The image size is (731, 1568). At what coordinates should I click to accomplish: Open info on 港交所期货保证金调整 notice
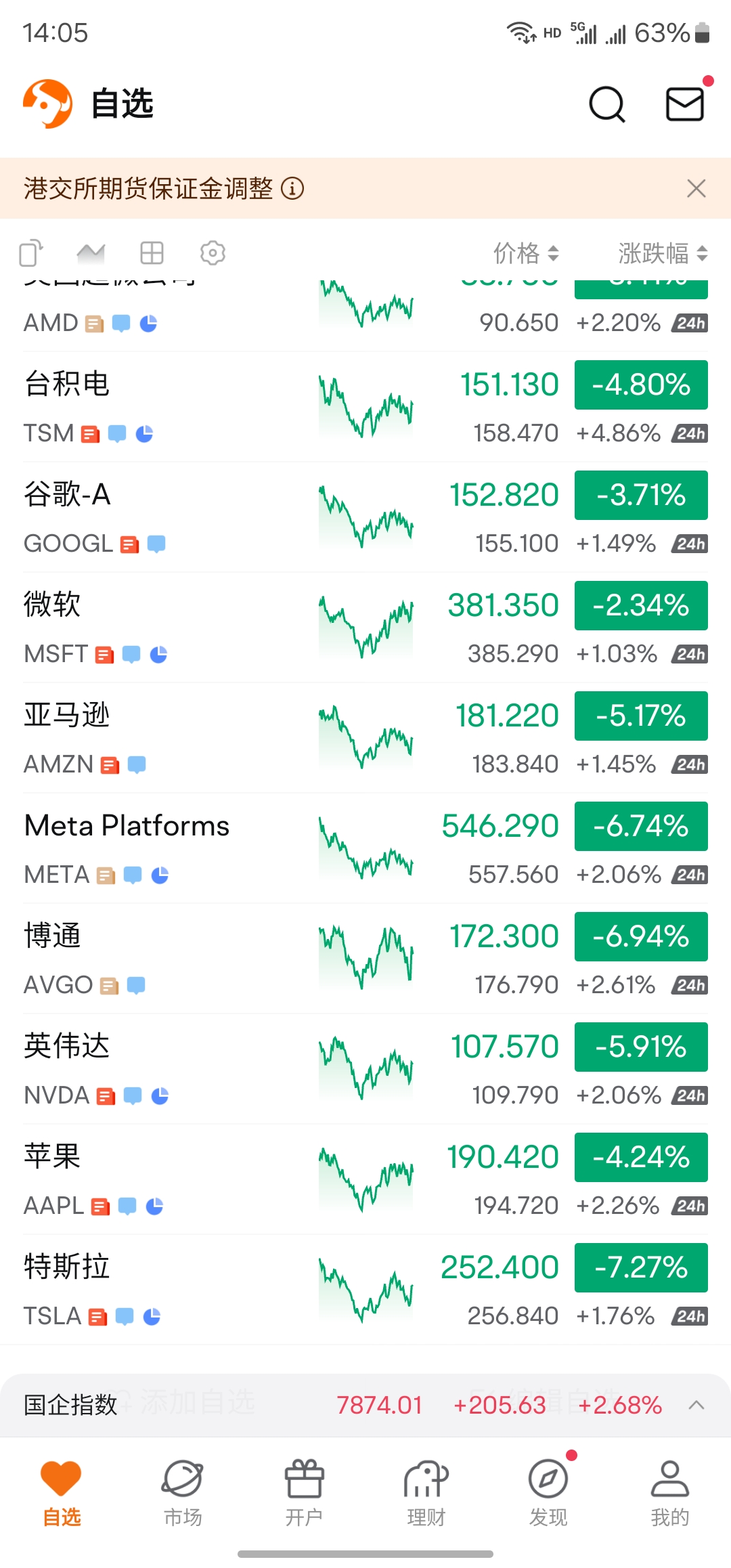[x=292, y=188]
